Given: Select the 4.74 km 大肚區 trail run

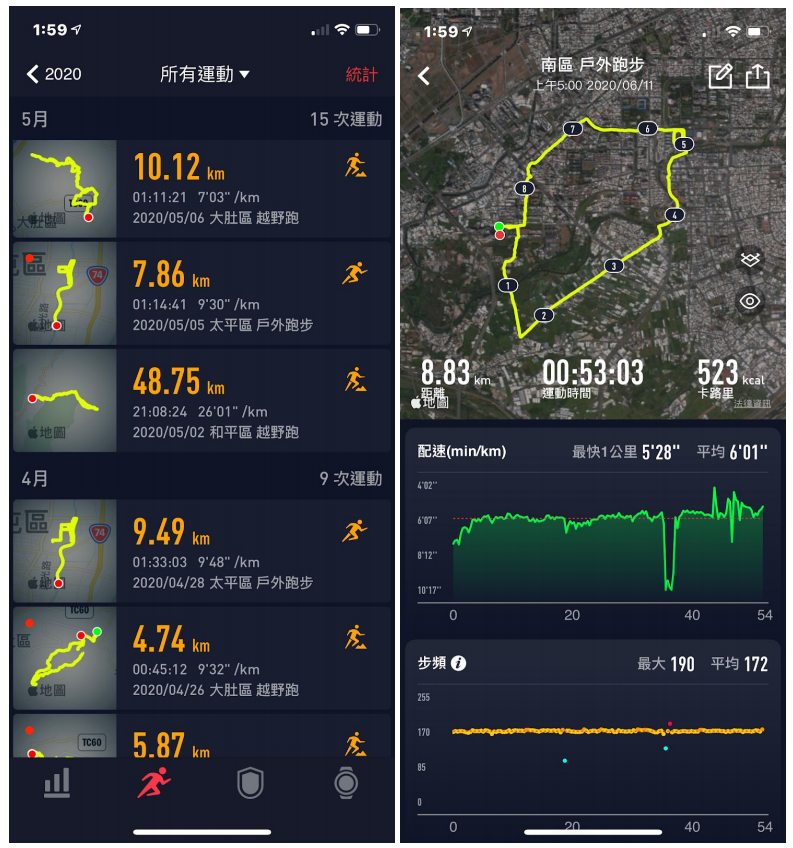Looking at the screenshot, I should point(202,658).
